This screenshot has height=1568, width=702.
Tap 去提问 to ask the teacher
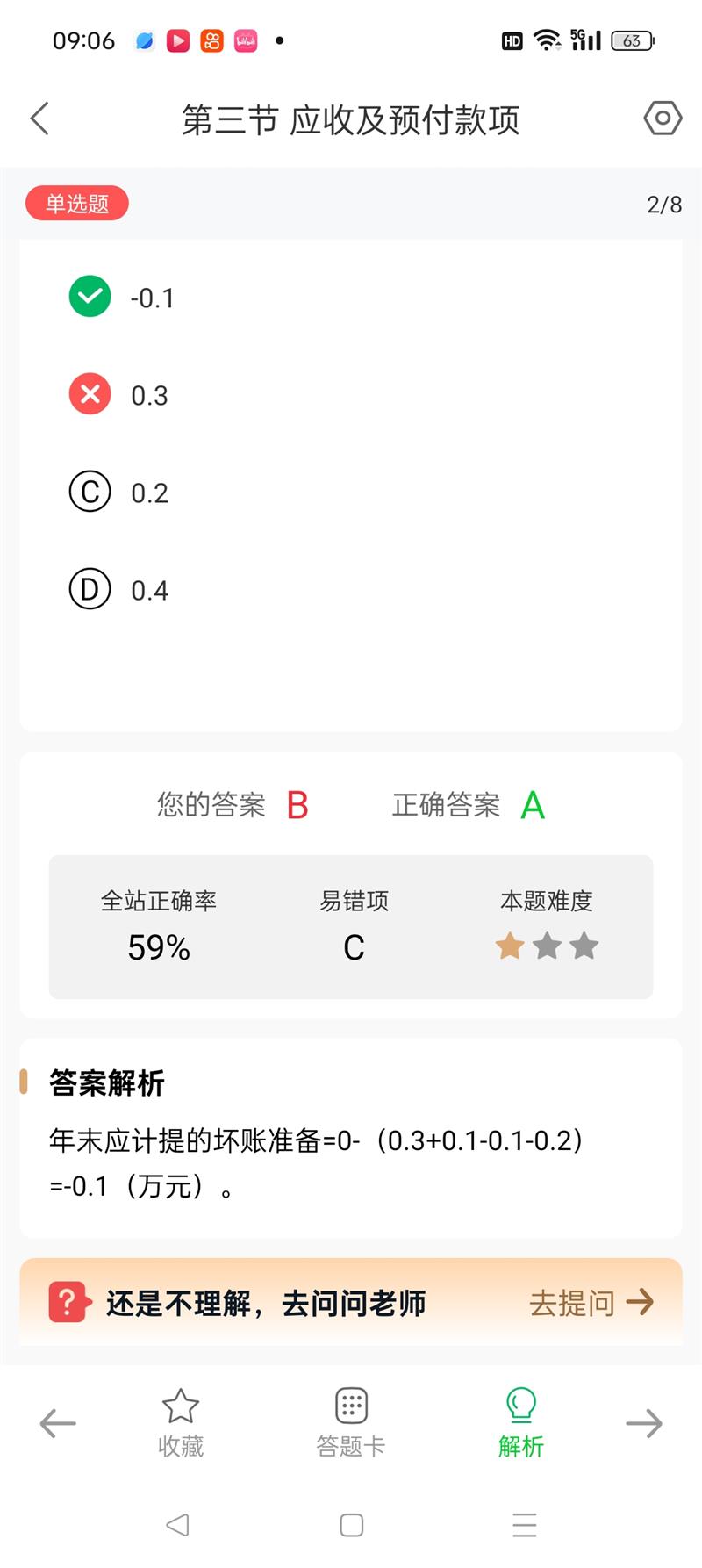click(591, 1302)
